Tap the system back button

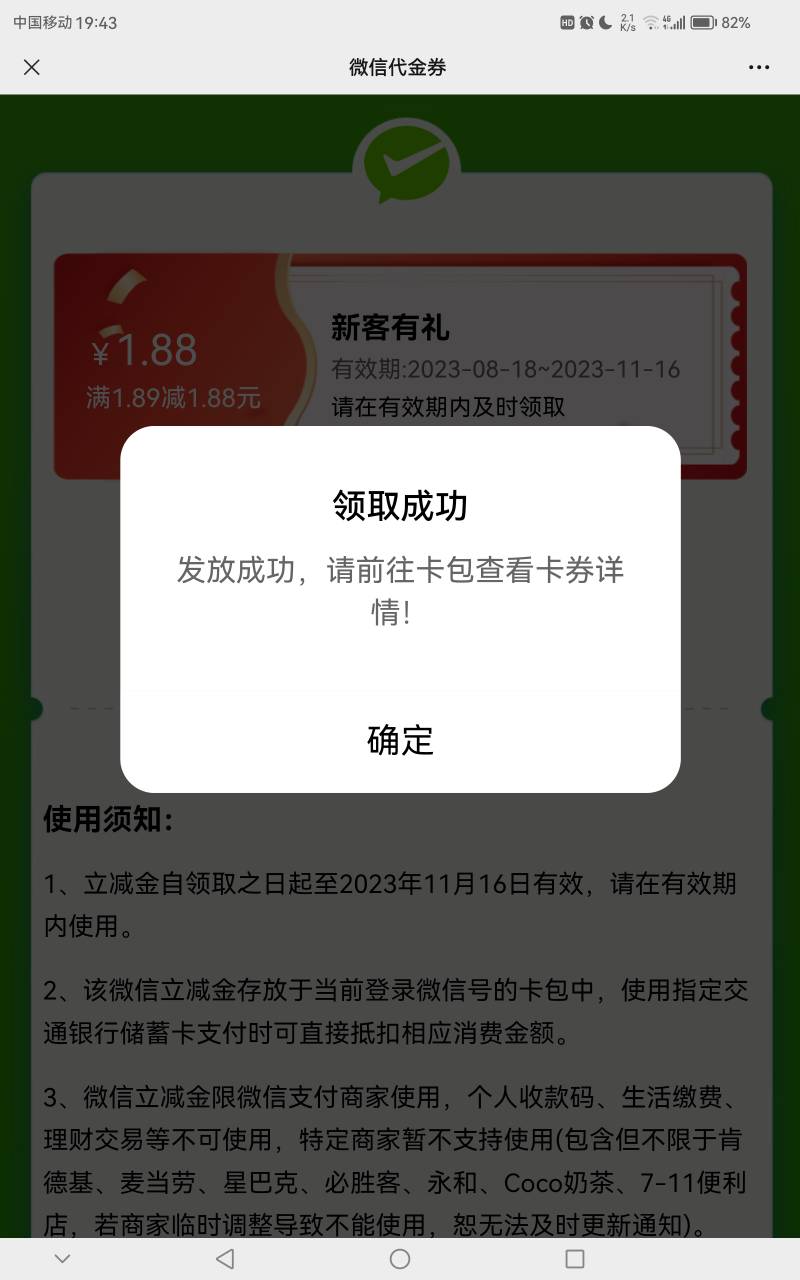tap(225, 1258)
